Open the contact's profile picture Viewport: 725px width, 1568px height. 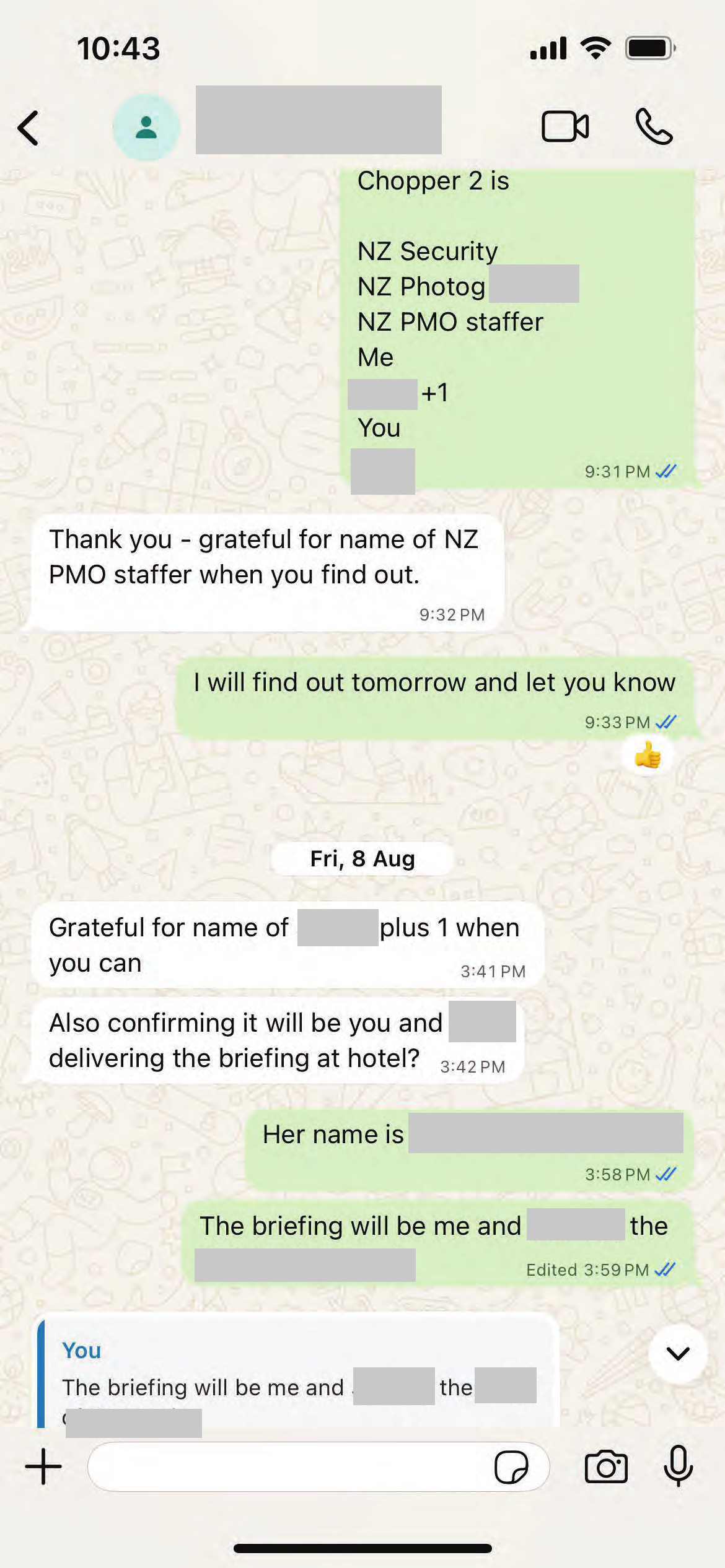point(146,128)
